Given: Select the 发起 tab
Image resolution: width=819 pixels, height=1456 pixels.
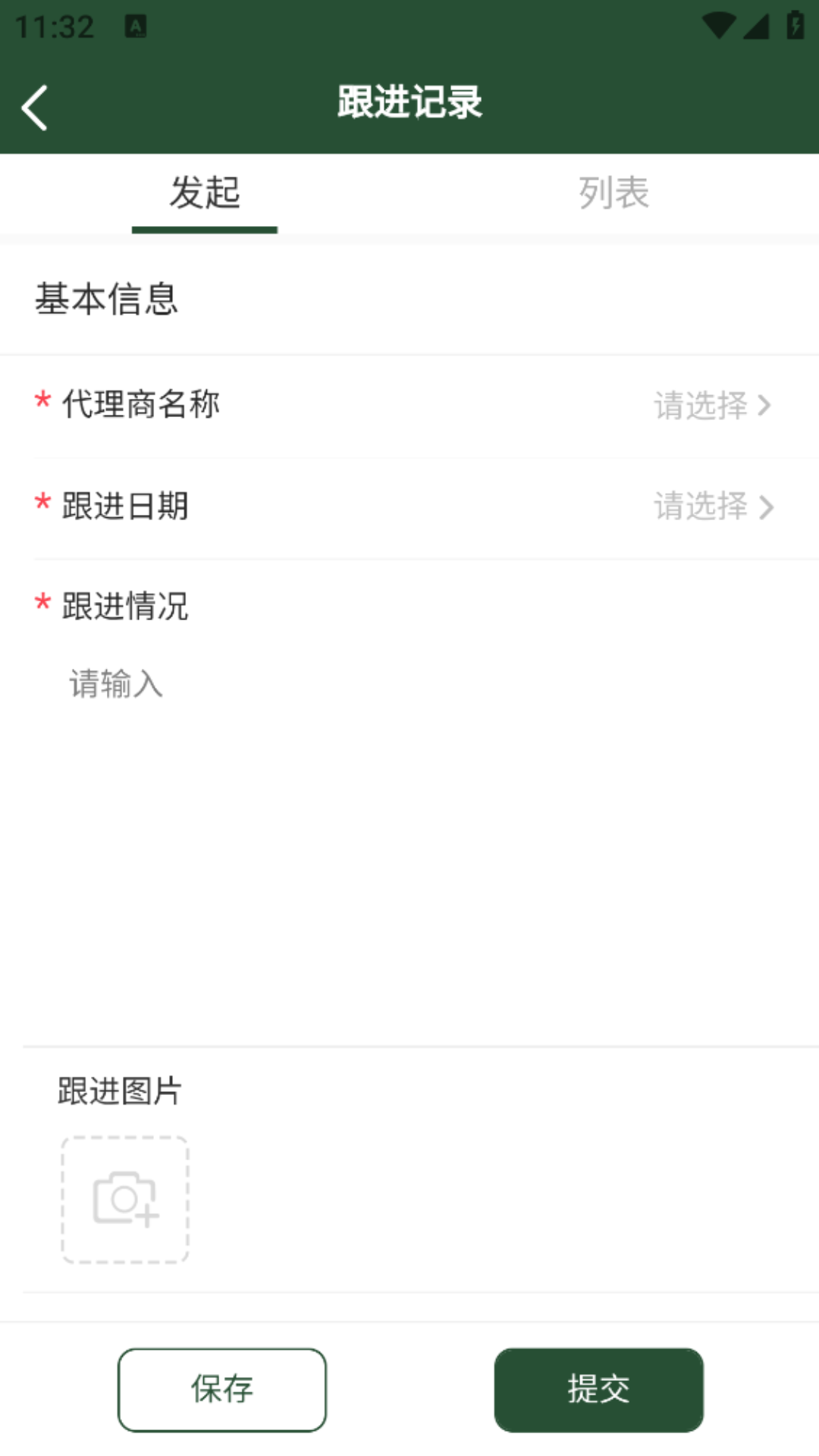Looking at the screenshot, I should (x=205, y=193).
